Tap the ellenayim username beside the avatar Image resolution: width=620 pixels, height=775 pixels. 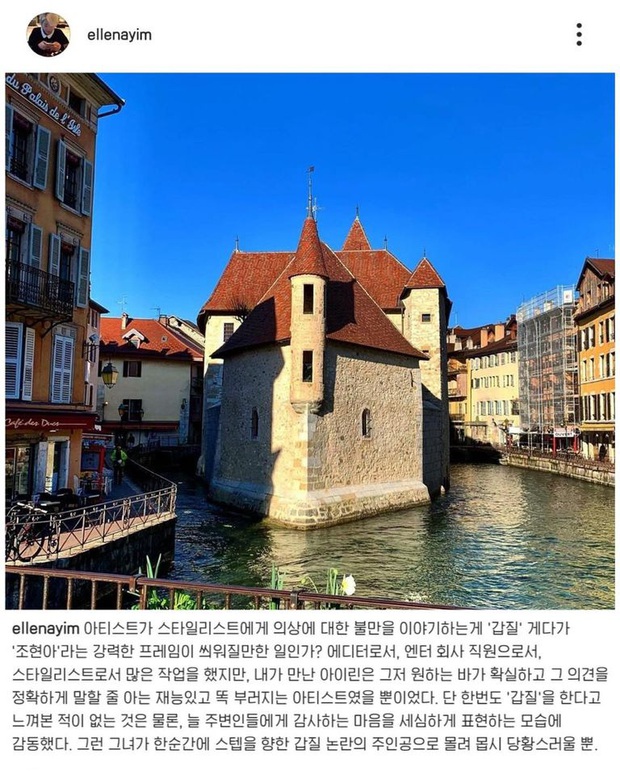[x=118, y=35]
